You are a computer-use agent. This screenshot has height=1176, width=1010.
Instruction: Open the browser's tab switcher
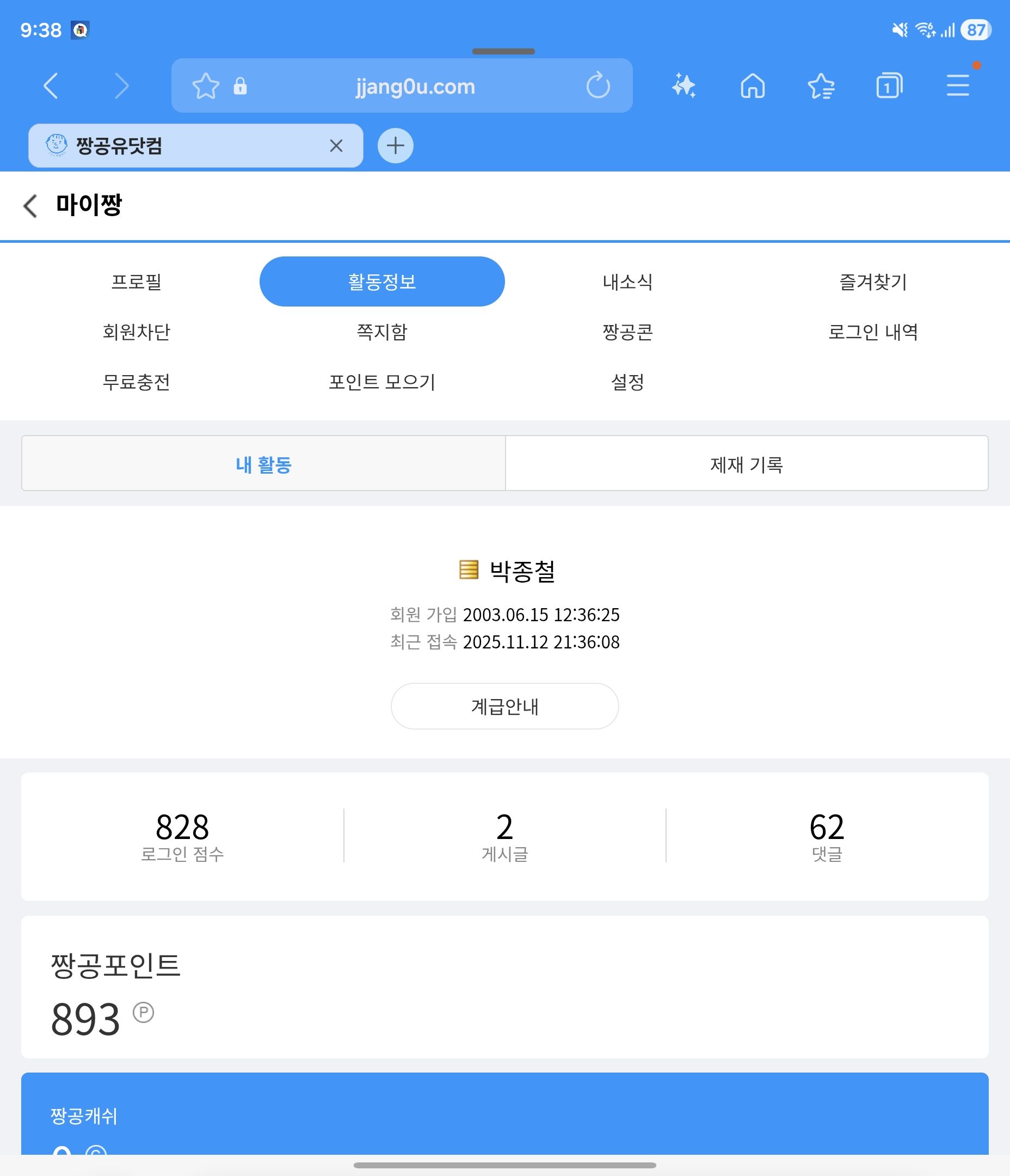click(x=889, y=86)
